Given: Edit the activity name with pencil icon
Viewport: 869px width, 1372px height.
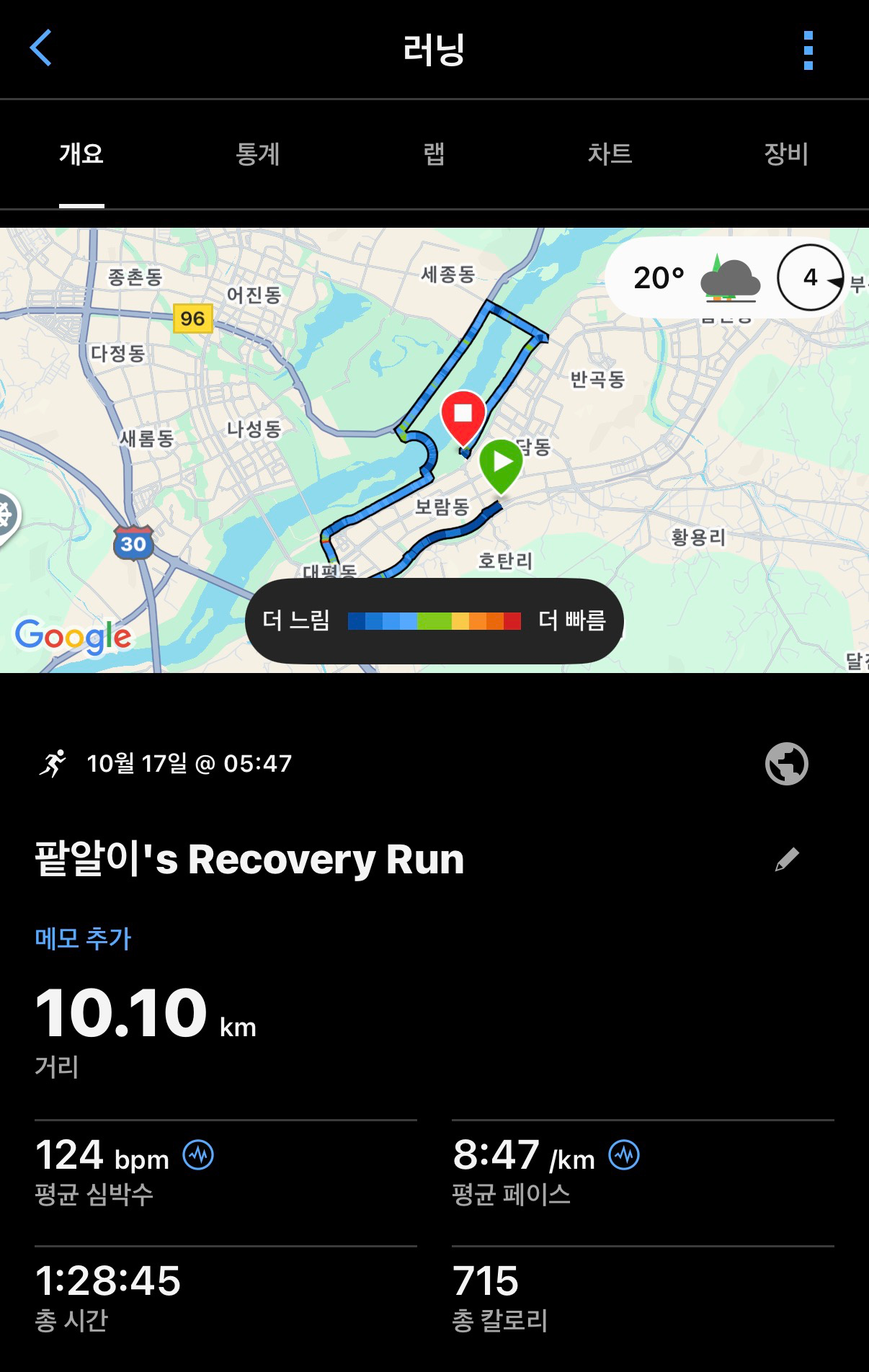Looking at the screenshot, I should [x=786, y=860].
